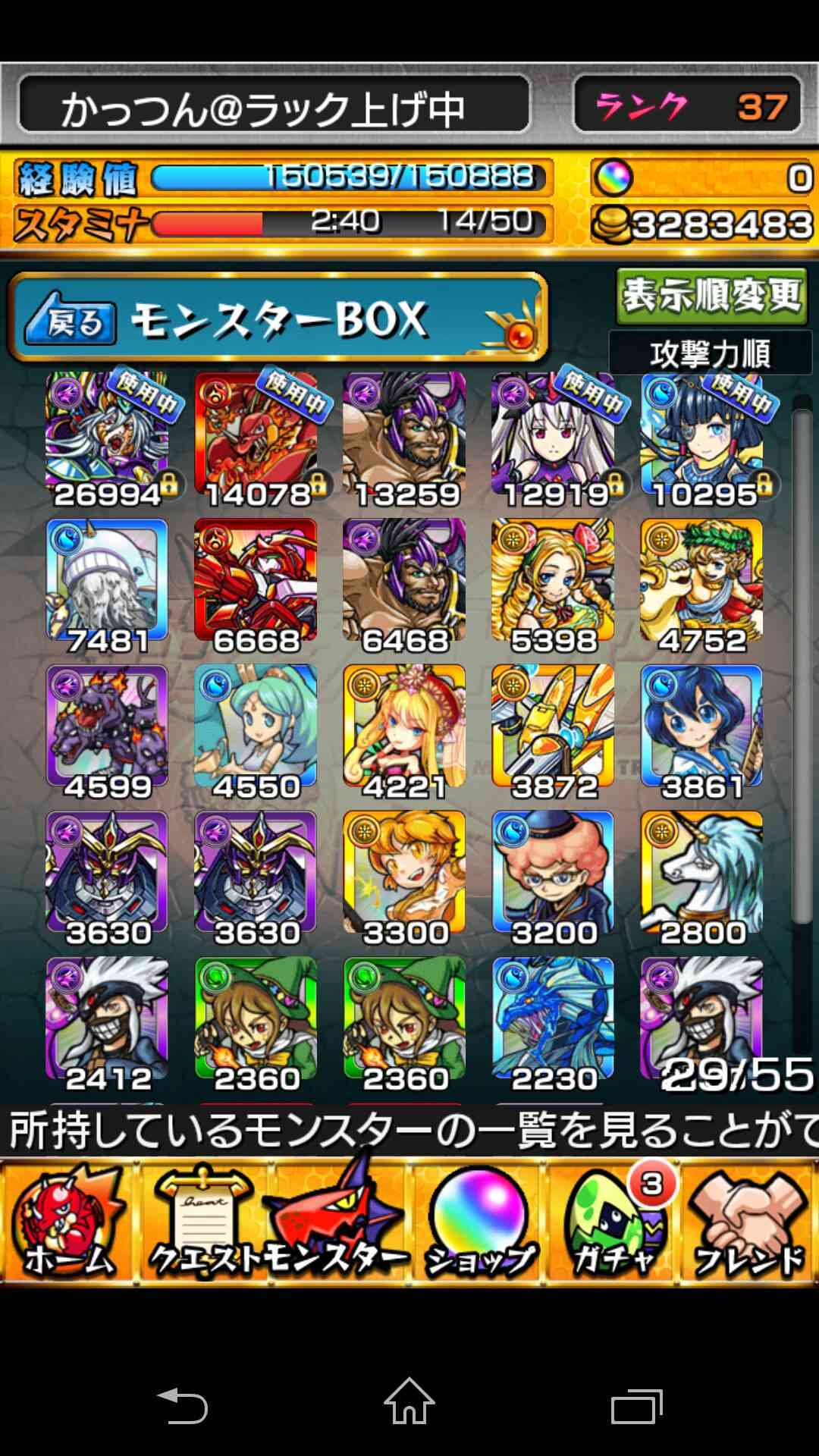Open the ガチャ tab
Viewport: 819px width, 1456px height.
pos(614,1222)
